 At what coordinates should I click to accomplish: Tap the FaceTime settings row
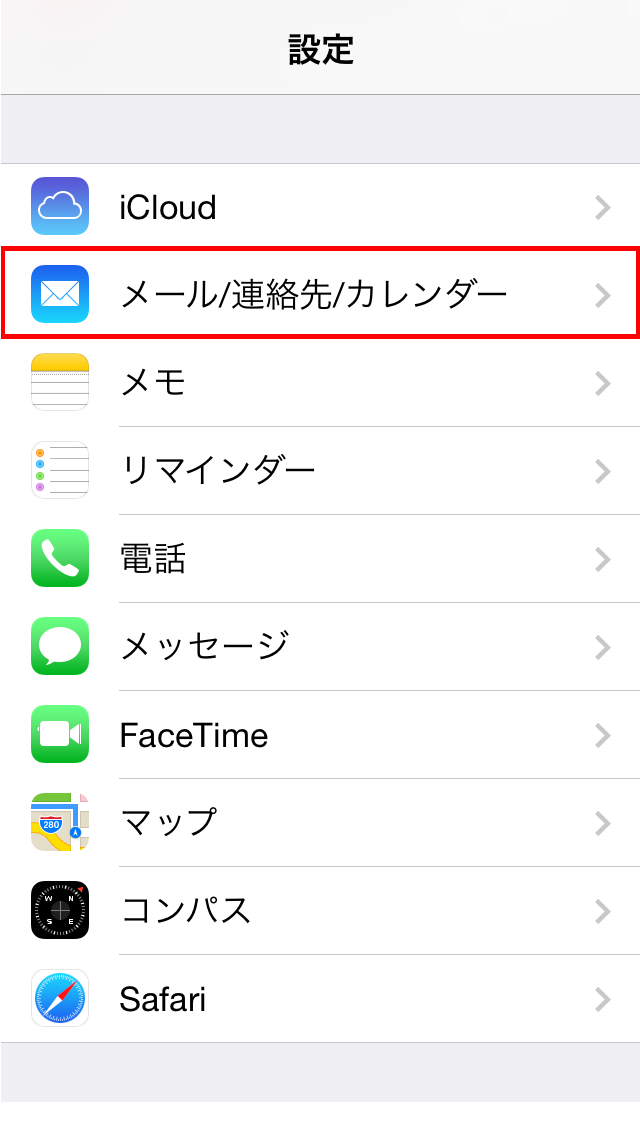pyautogui.click(x=320, y=734)
